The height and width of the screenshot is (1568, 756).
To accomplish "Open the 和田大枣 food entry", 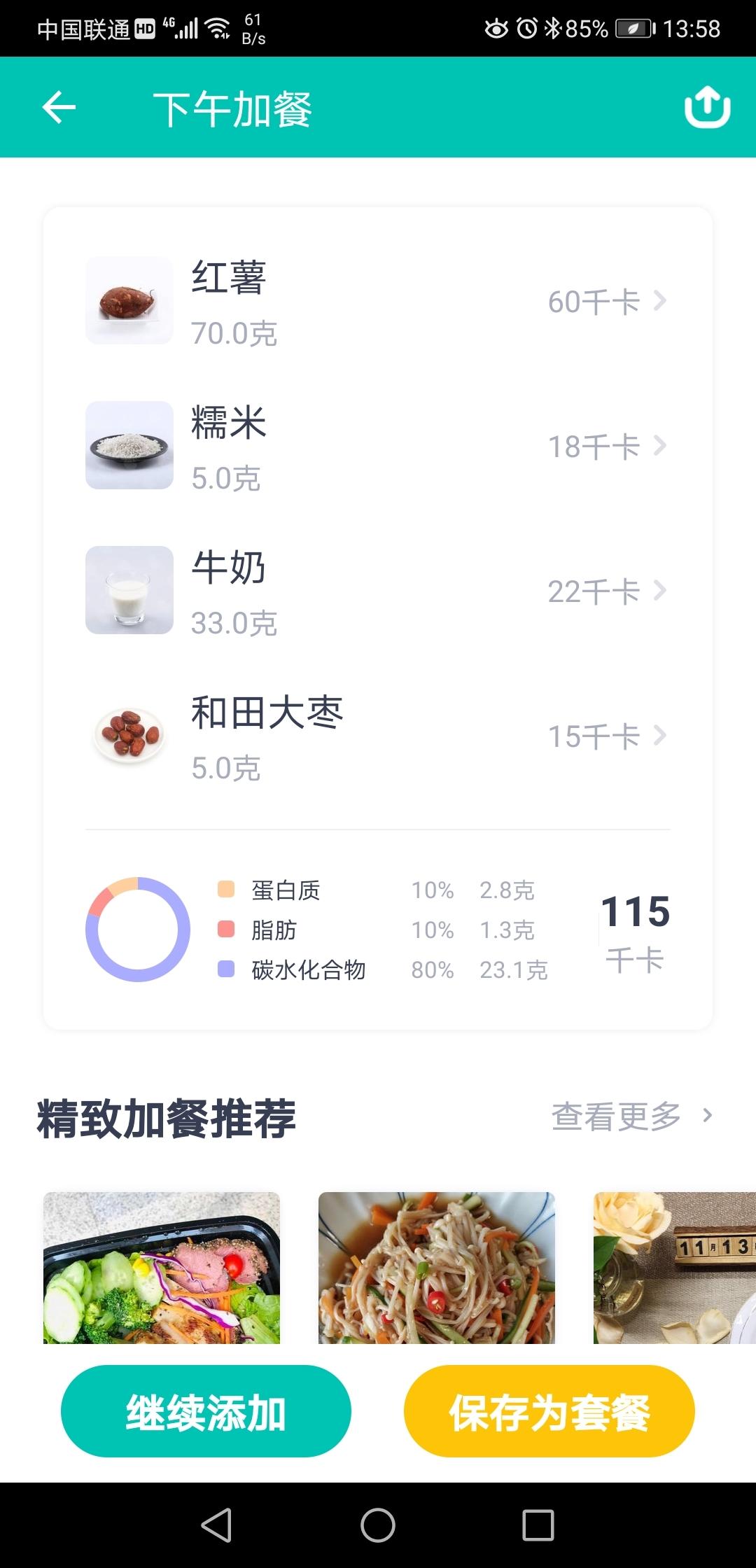I will (377, 736).
